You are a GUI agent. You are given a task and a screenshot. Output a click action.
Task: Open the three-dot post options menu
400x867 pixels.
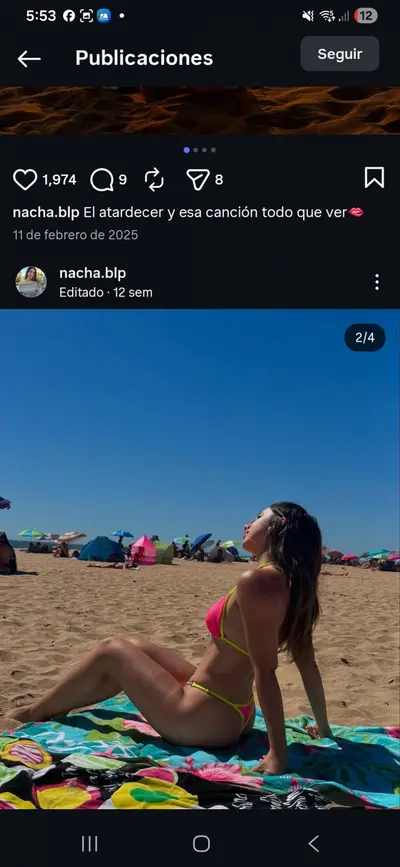point(377,282)
